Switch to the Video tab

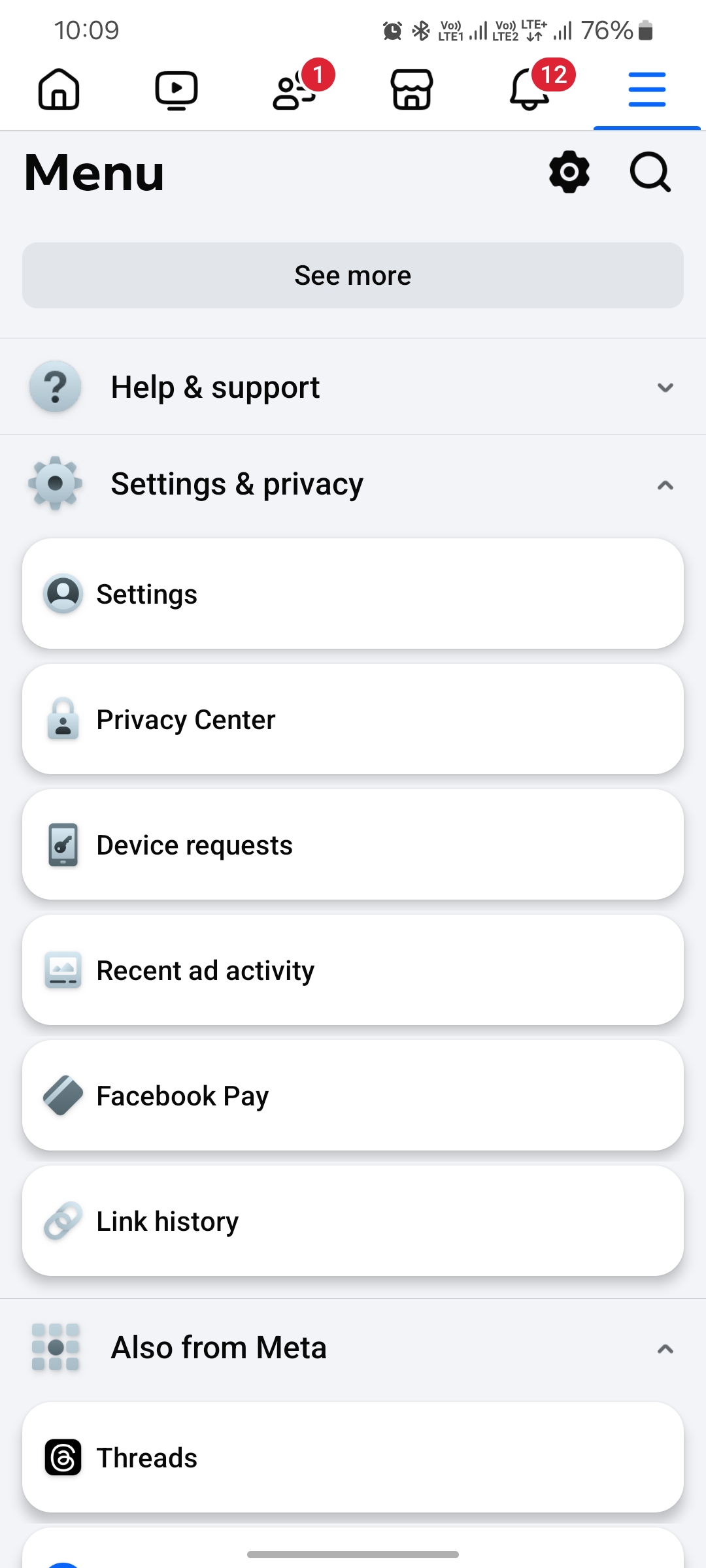[176, 90]
